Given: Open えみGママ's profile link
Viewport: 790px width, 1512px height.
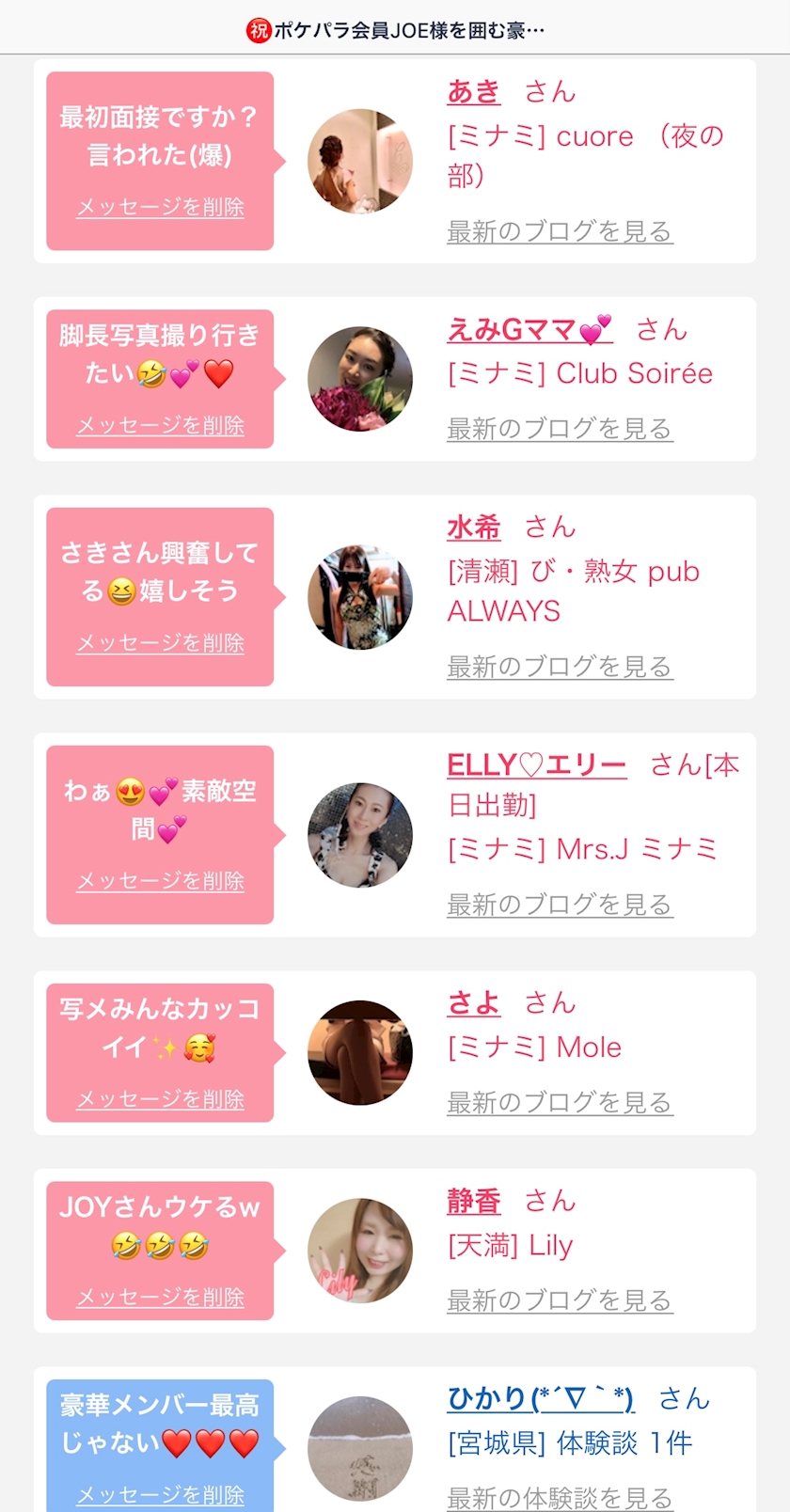Looking at the screenshot, I should tap(529, 329).
